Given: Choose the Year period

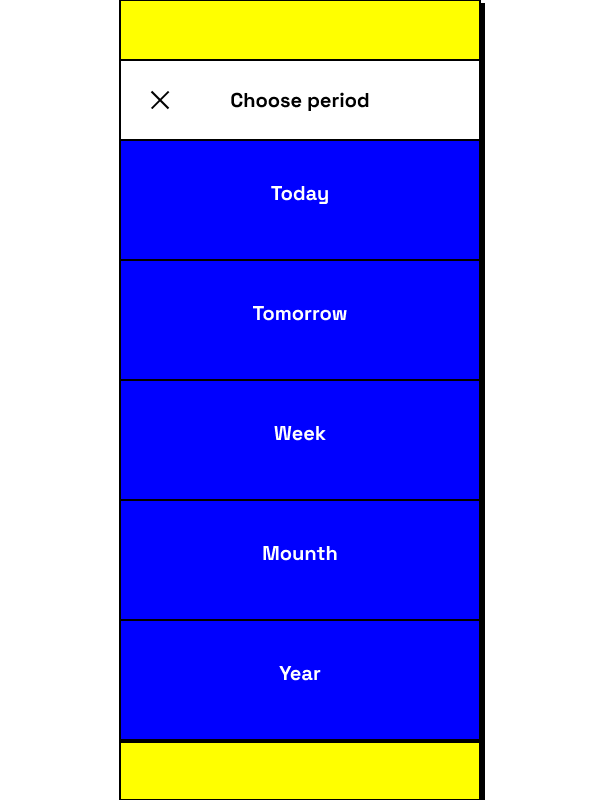Looking at the screenshot, I should [x=299, y=680].
